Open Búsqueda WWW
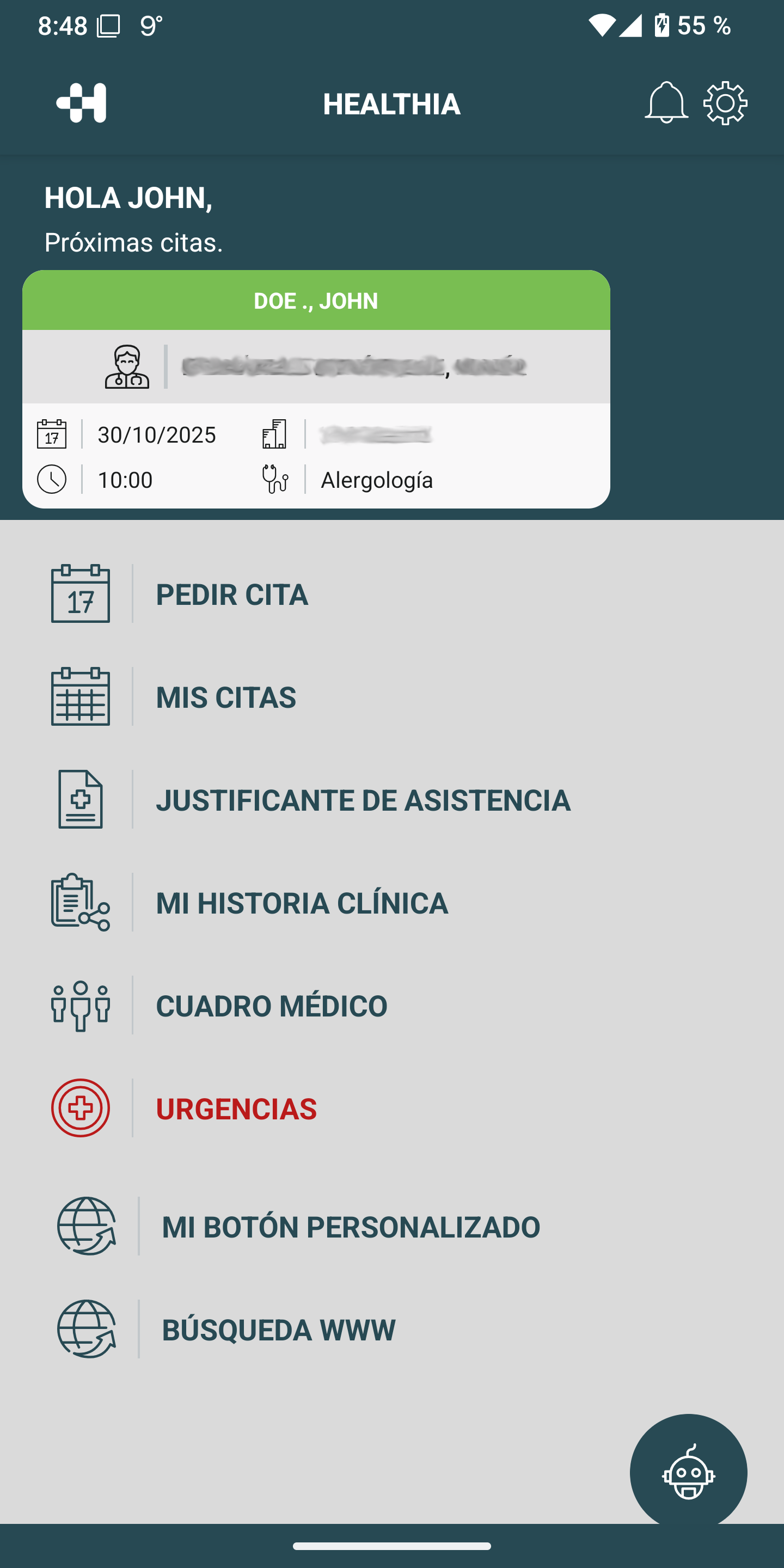The image size is (784, 1568). click(x=278, y=1330)
